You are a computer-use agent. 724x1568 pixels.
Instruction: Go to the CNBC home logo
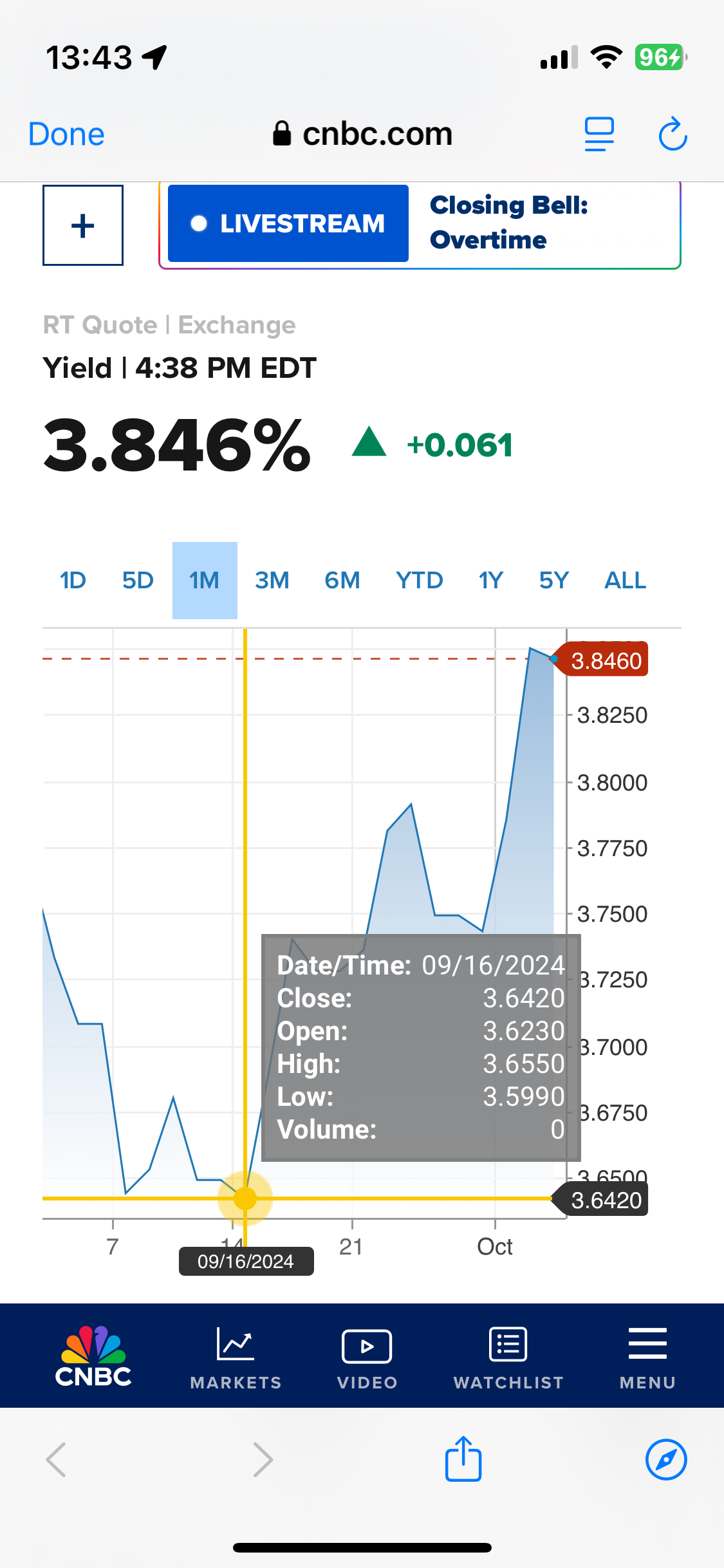[x=93, y=1356]
